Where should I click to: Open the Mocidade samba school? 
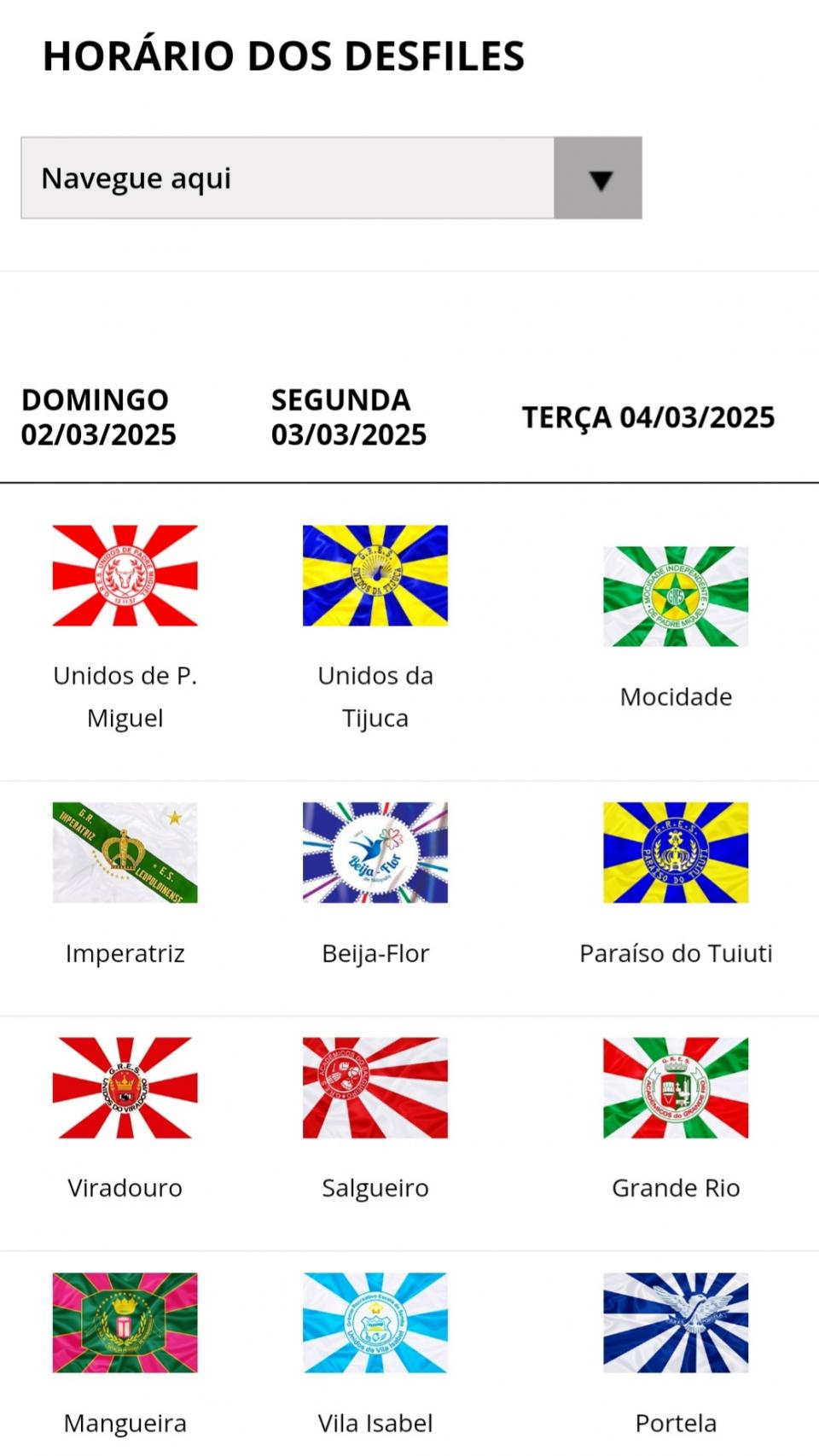click(x=676, y=597)
